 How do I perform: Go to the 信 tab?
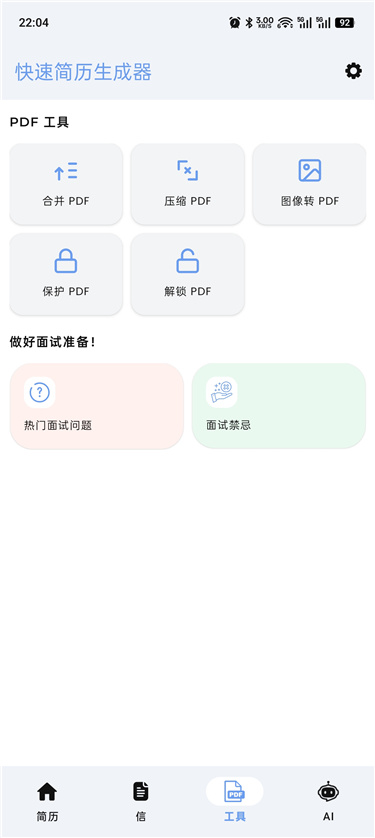140,801
